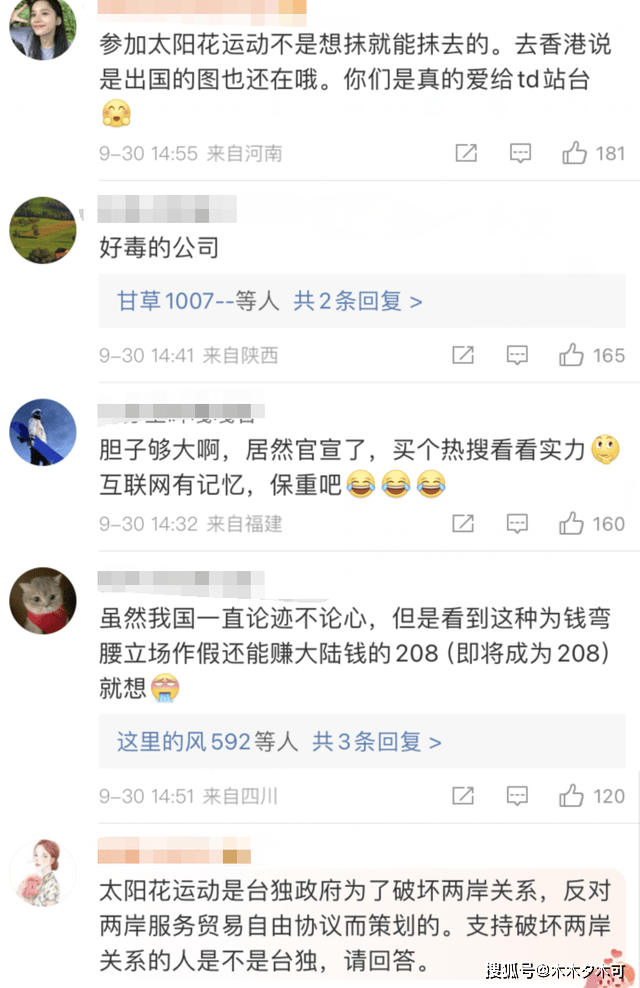Reply to the 9-30 14:32 comment from 福建

(x=517, y=523)
